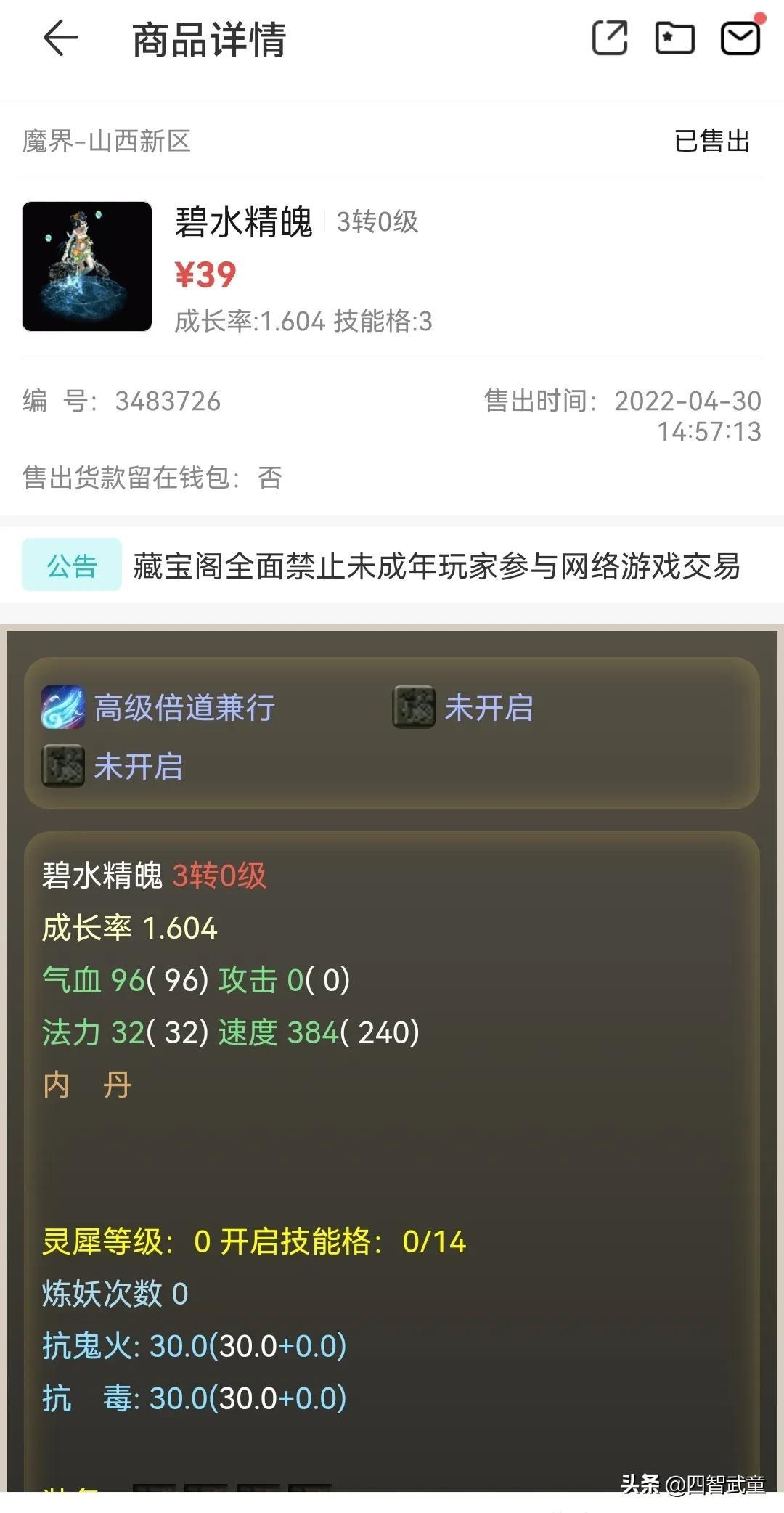View the 碧水精魄 pet image

click(87, 266)
